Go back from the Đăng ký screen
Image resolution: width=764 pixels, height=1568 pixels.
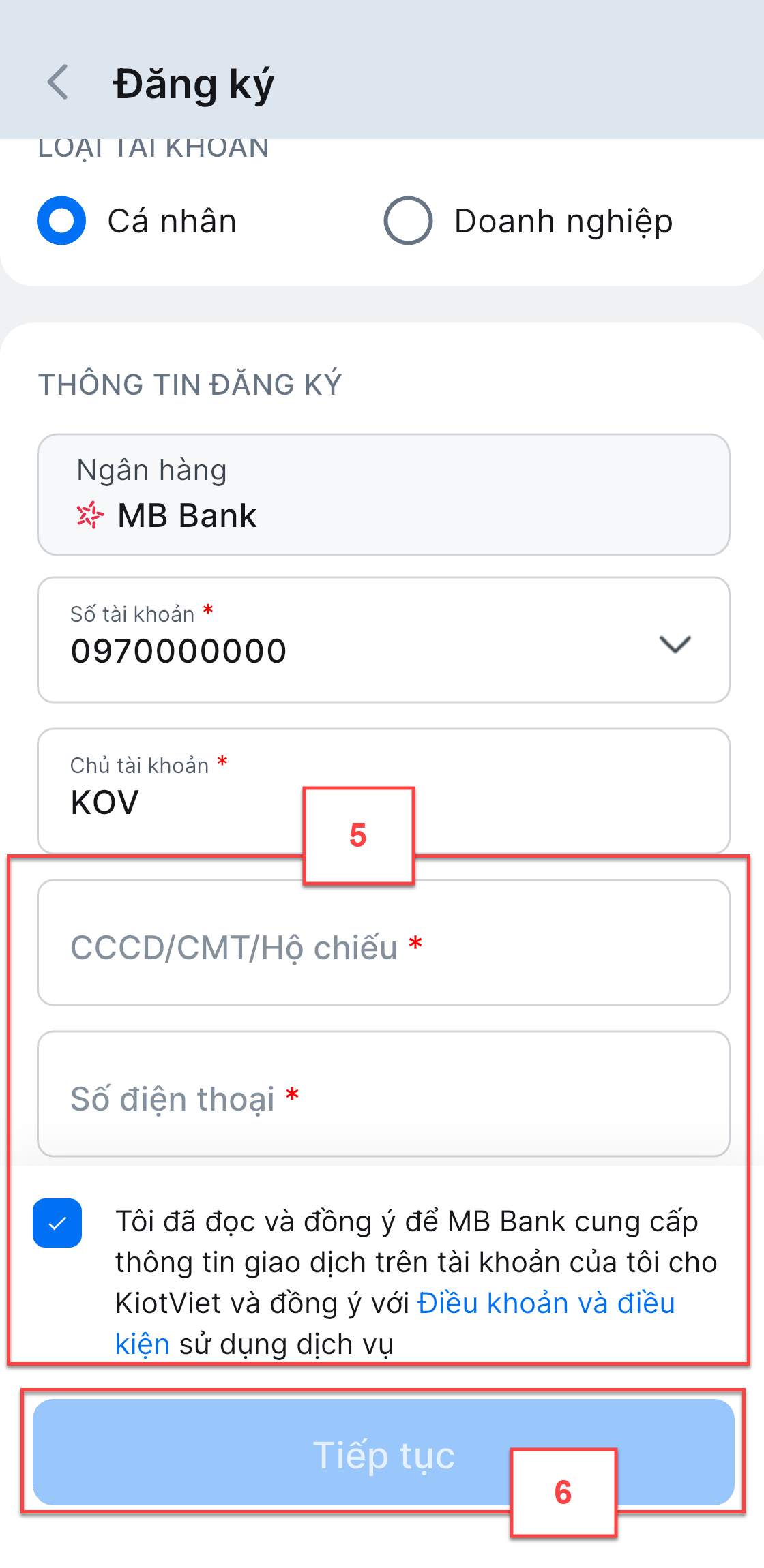59,82
